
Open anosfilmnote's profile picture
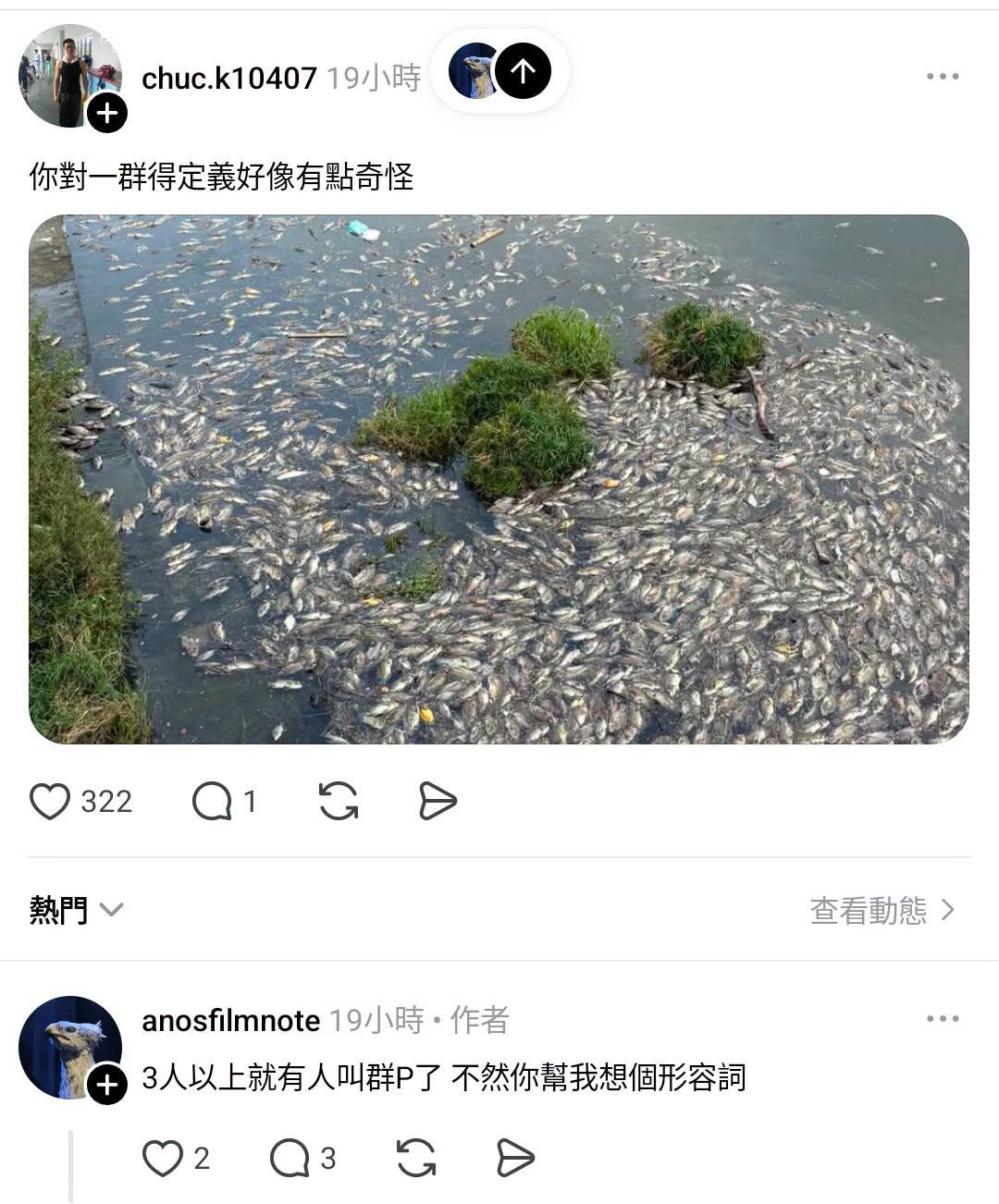pos(70,1048)
